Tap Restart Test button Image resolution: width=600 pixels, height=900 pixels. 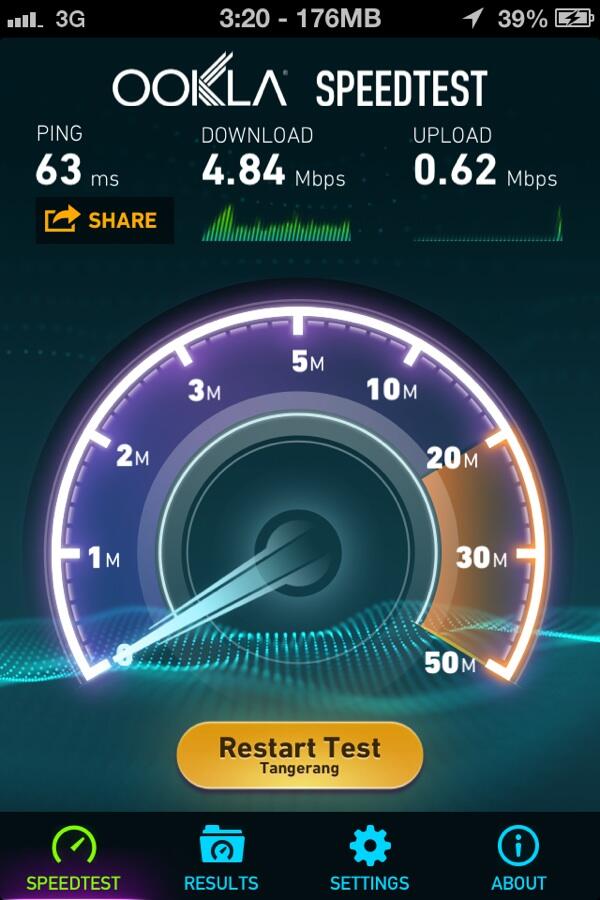tap(300, 755)
